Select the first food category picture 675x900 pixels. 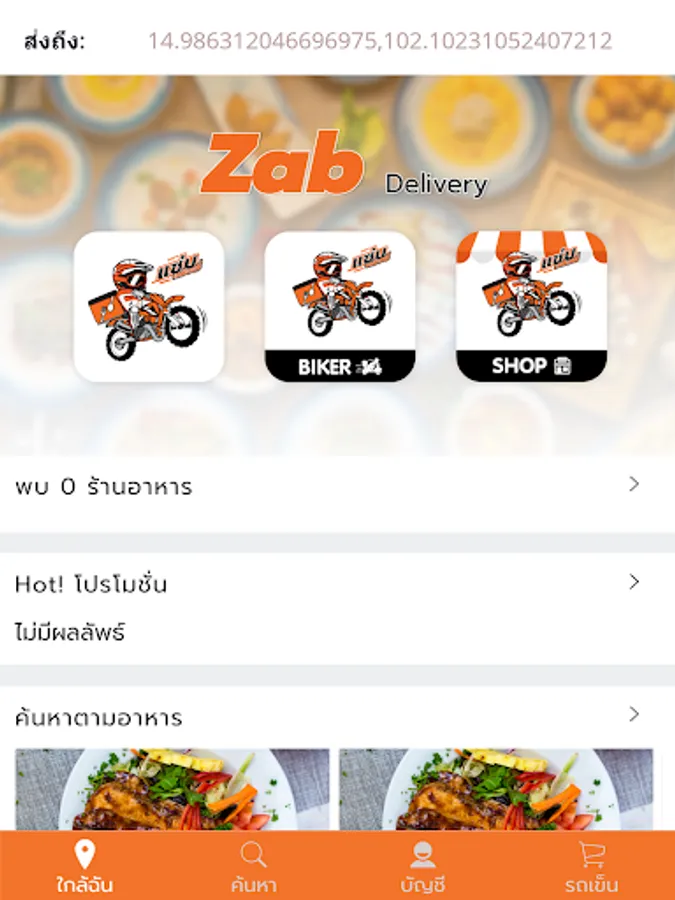point(172,790)
